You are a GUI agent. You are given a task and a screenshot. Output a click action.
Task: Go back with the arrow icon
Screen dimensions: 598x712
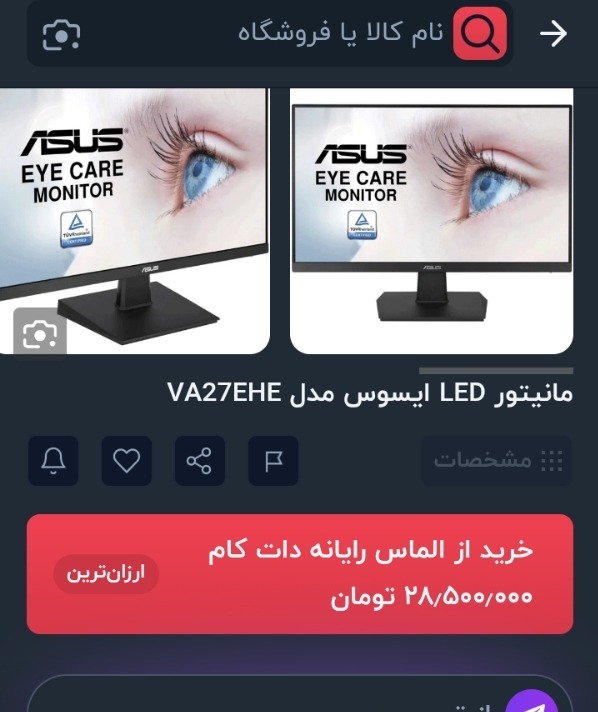[x=553, y=33]
